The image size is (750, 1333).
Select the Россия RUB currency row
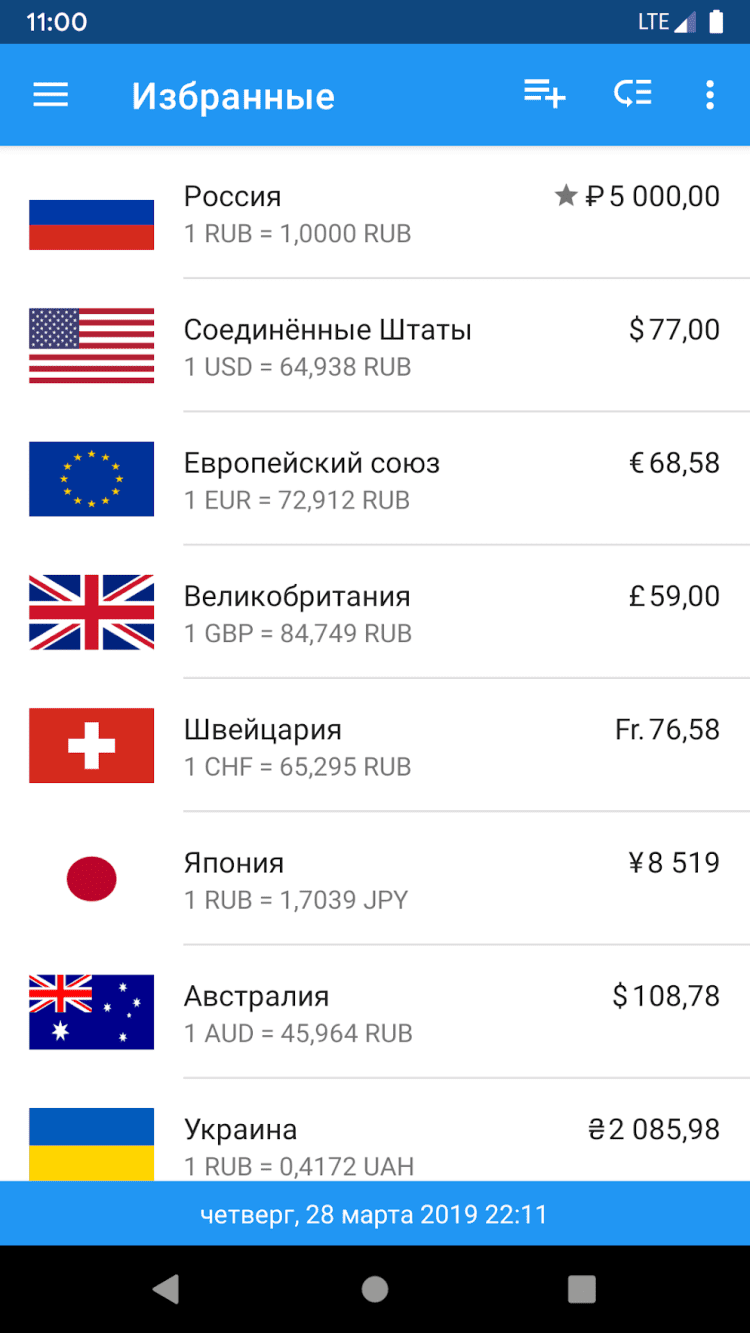375,214
